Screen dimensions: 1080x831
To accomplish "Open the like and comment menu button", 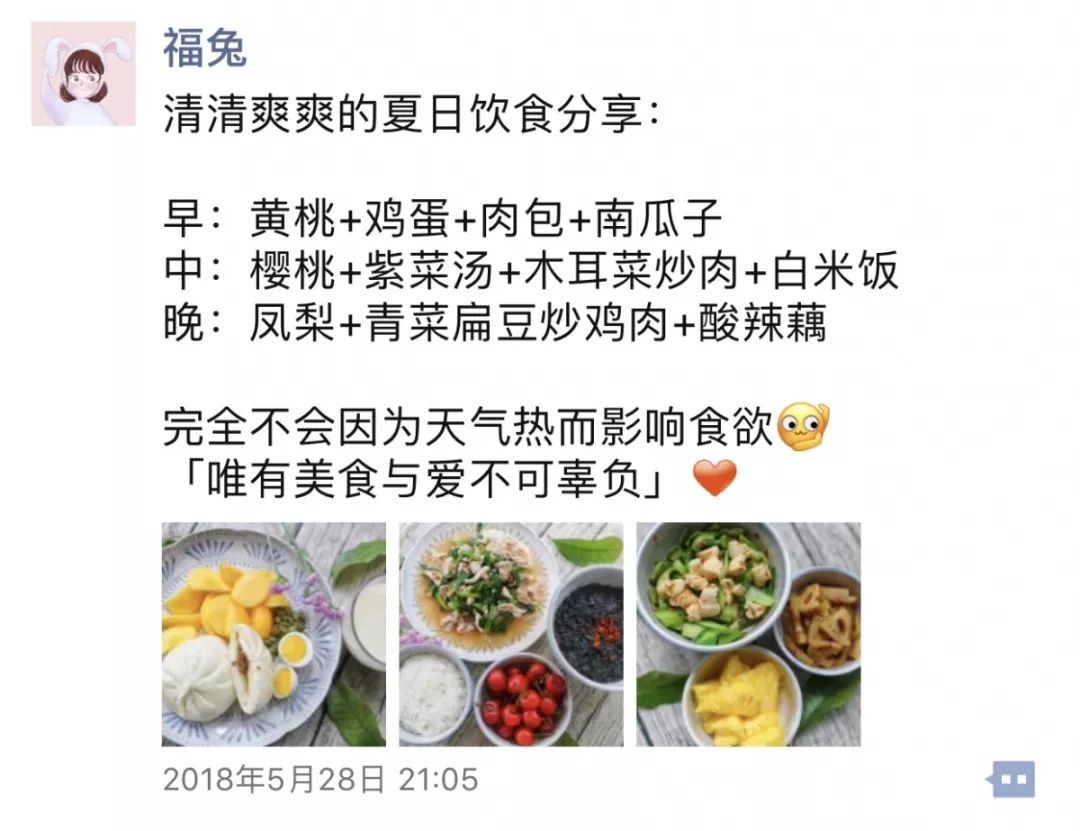I will 1011,779.
